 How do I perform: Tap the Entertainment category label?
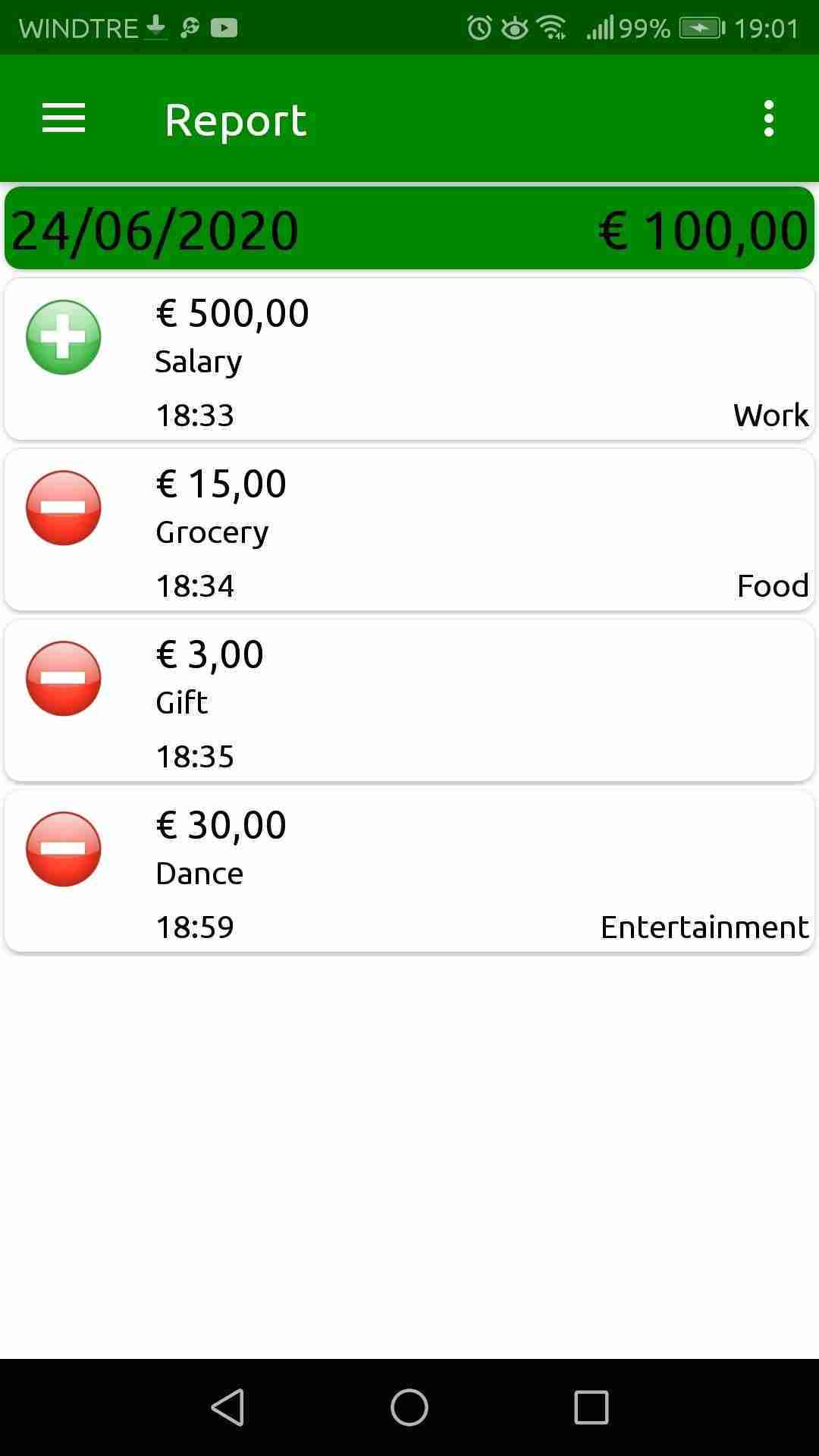pyautogui.click(x=704, y=926)
